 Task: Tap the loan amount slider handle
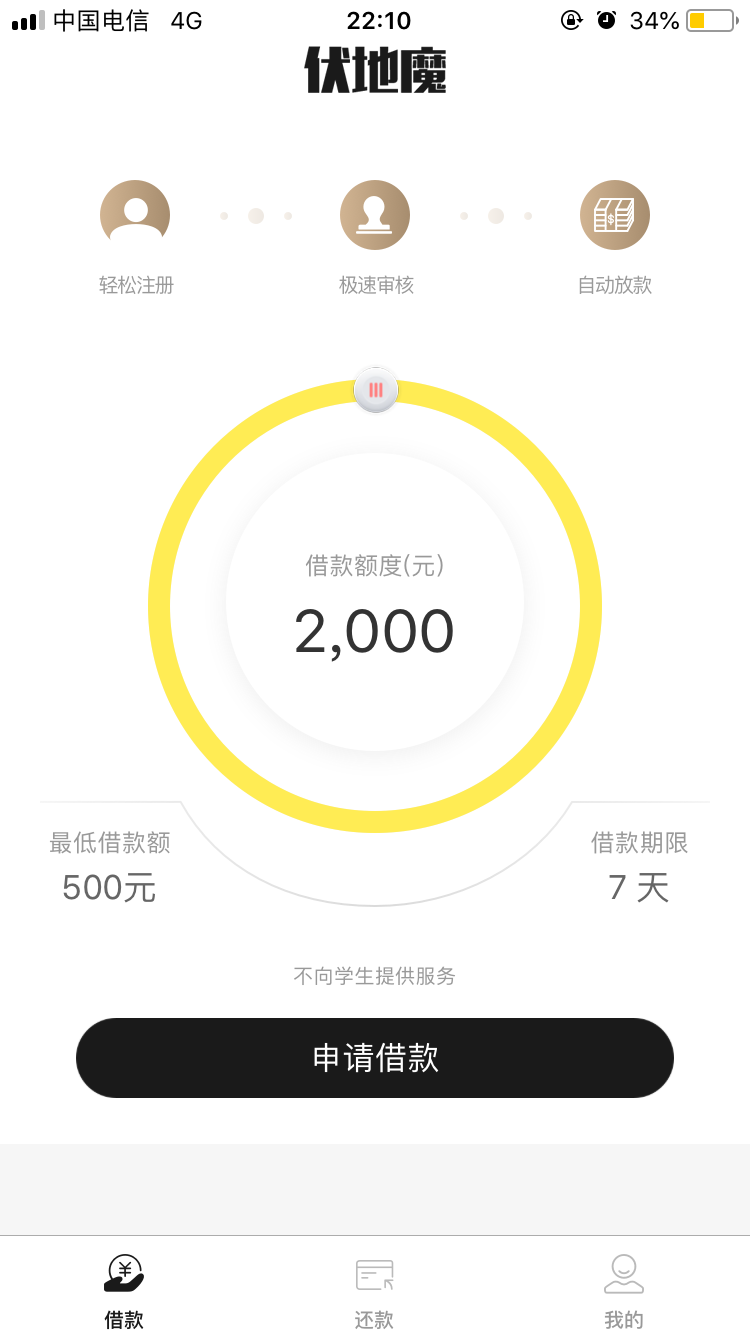[376, 390]
